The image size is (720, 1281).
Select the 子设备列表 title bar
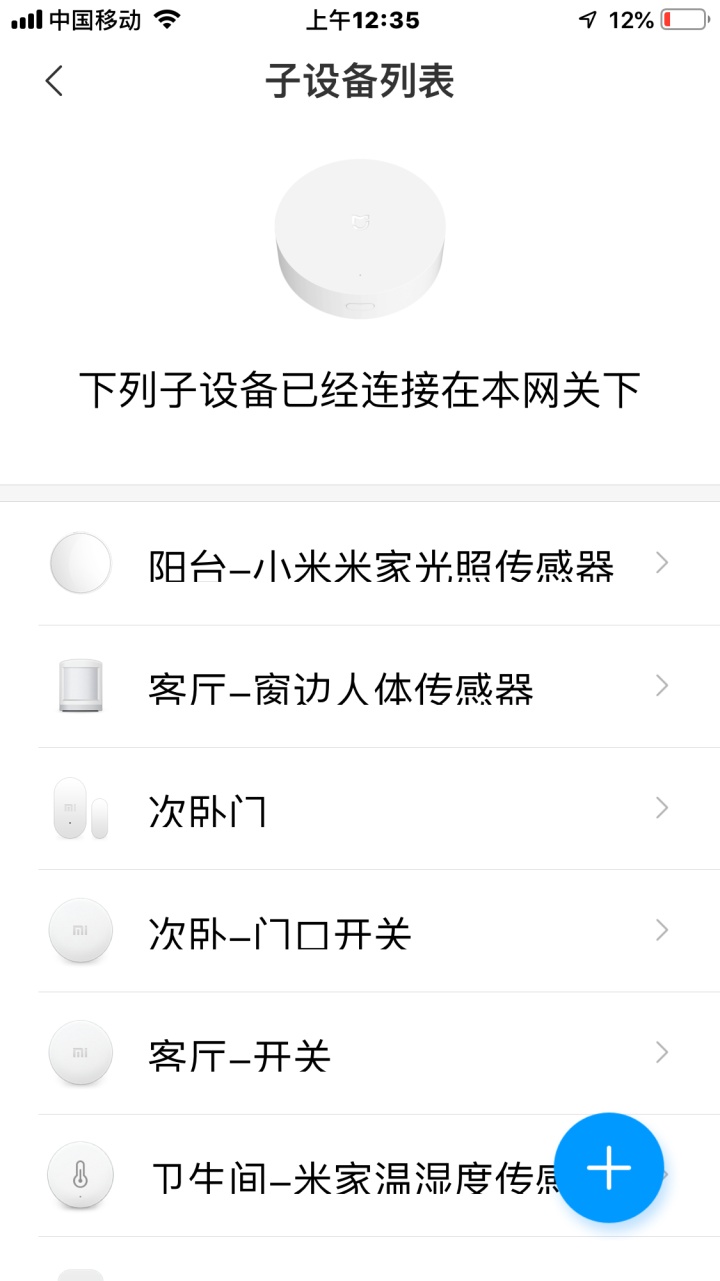(360, 82)
